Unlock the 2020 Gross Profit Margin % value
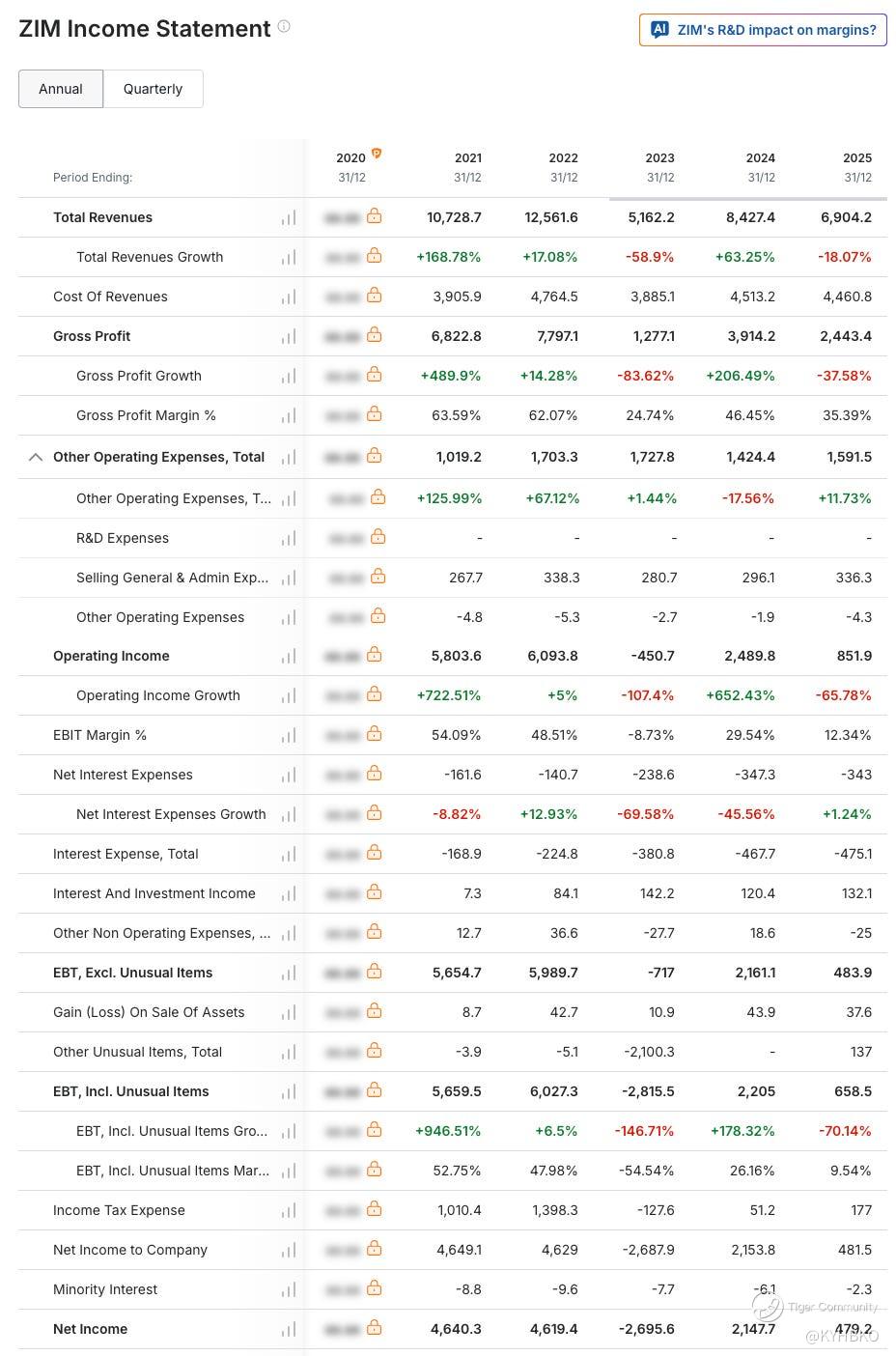Screen dimensions: 896x1356 tap(374, 414)
